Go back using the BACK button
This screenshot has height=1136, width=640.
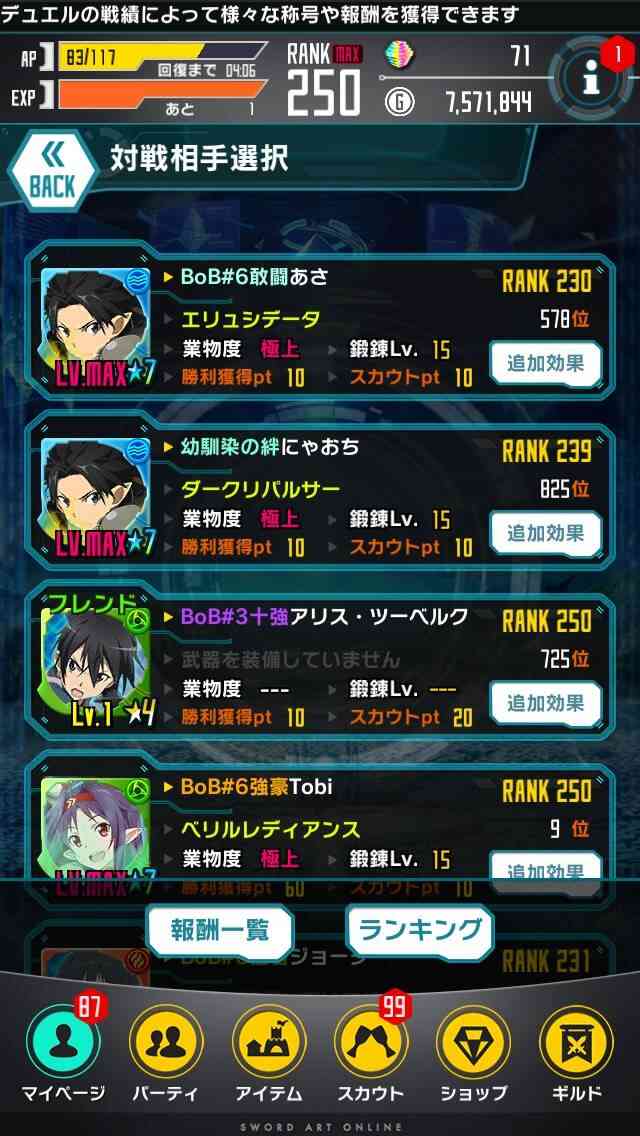(x=52, y=172)
